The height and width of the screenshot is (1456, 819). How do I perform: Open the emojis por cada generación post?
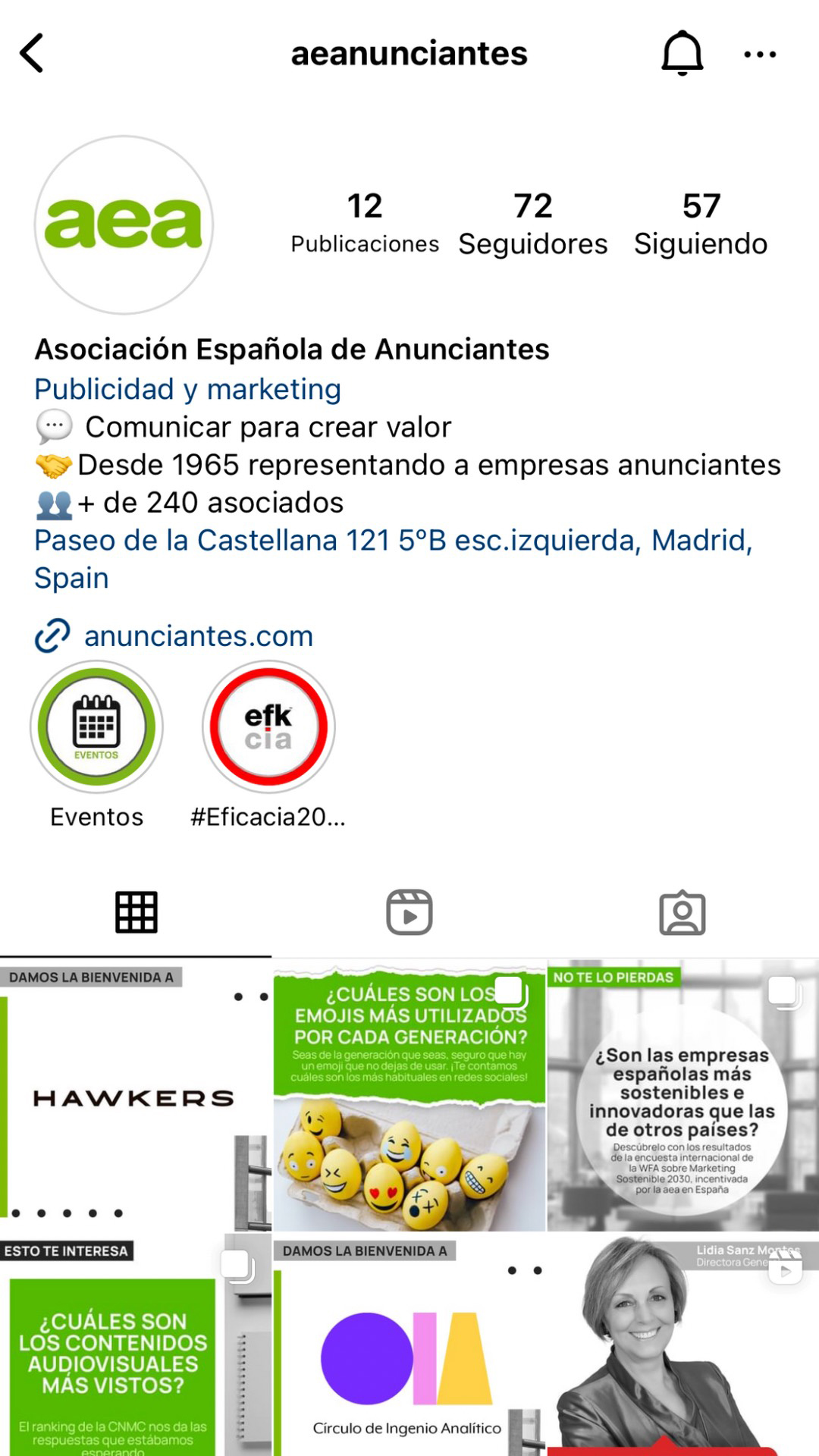[x=409, y=1094]
